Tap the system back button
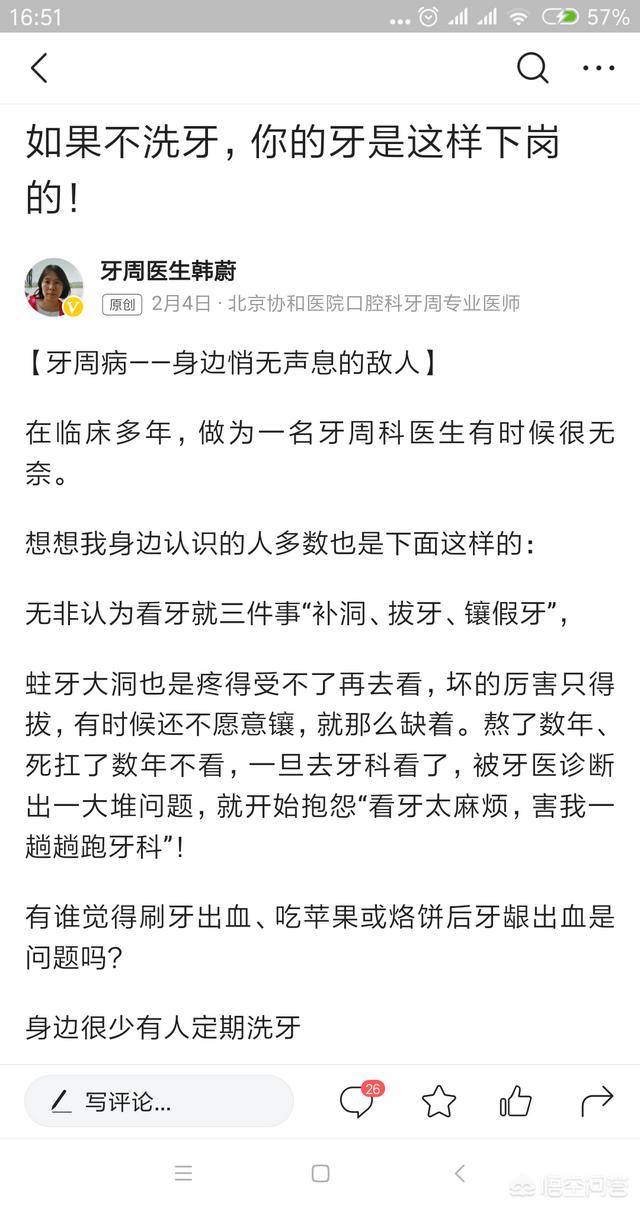Screen dimensions: 640x1209 (459, 1174)
